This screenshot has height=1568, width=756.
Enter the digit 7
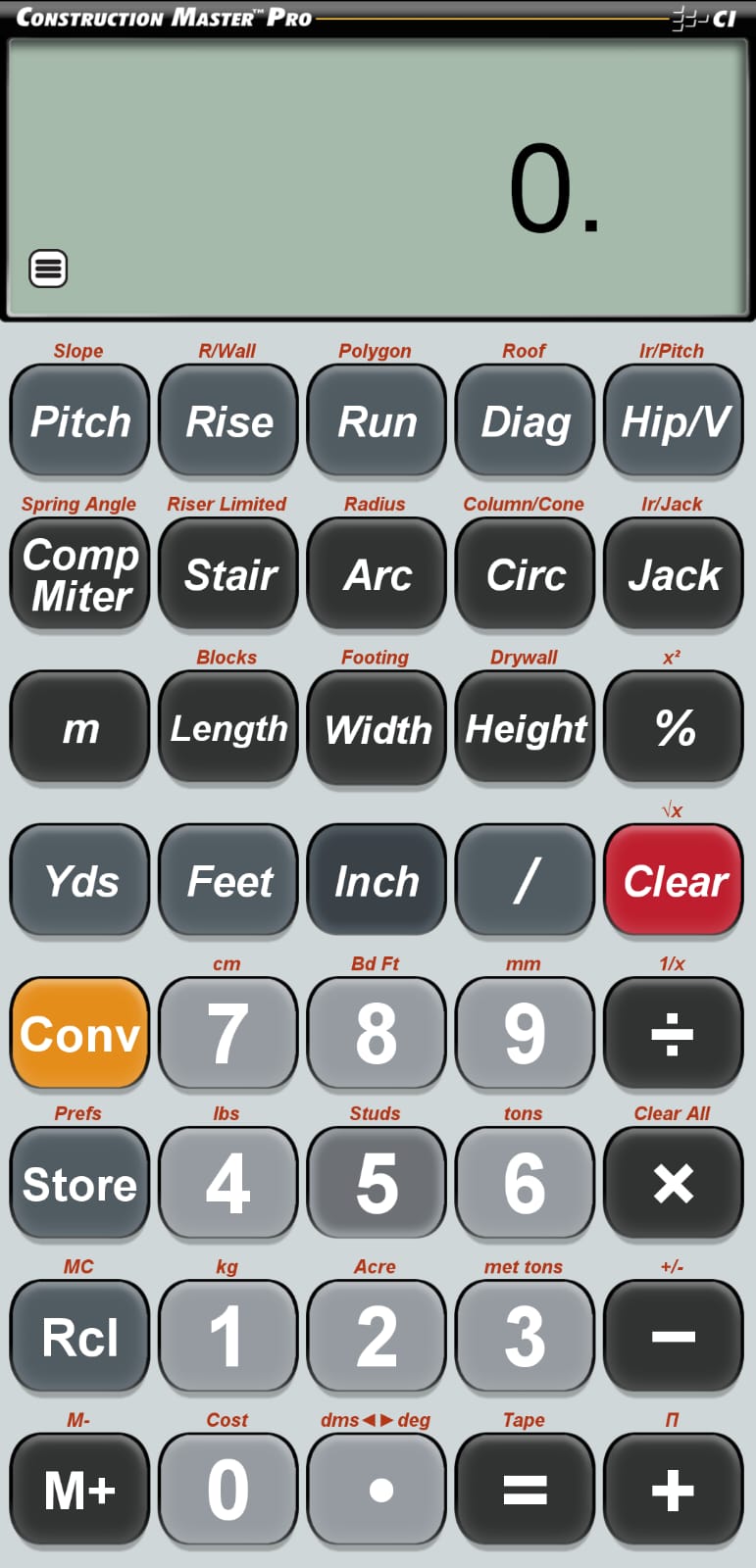click(228, 1034)
